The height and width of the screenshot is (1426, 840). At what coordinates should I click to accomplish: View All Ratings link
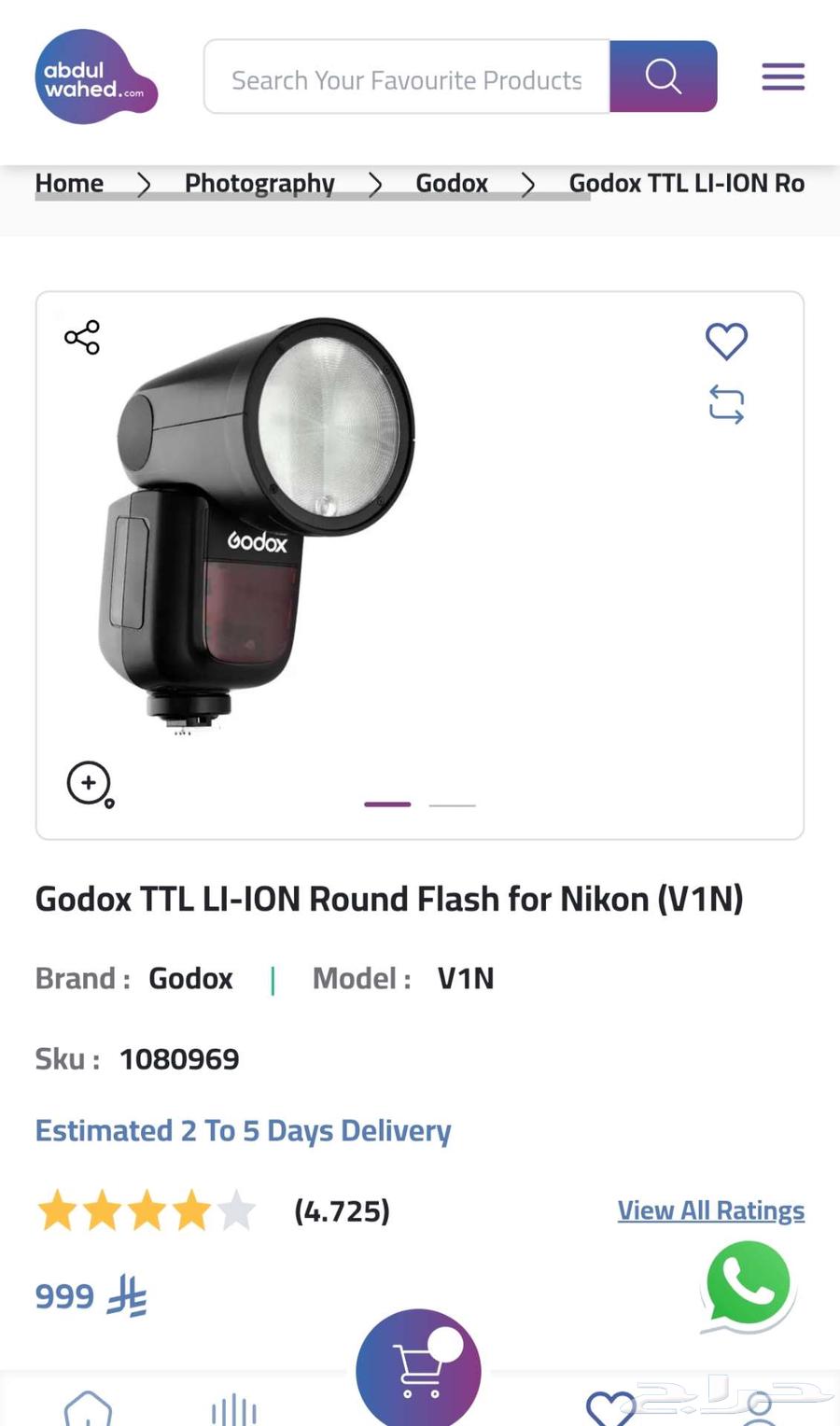710,1210
